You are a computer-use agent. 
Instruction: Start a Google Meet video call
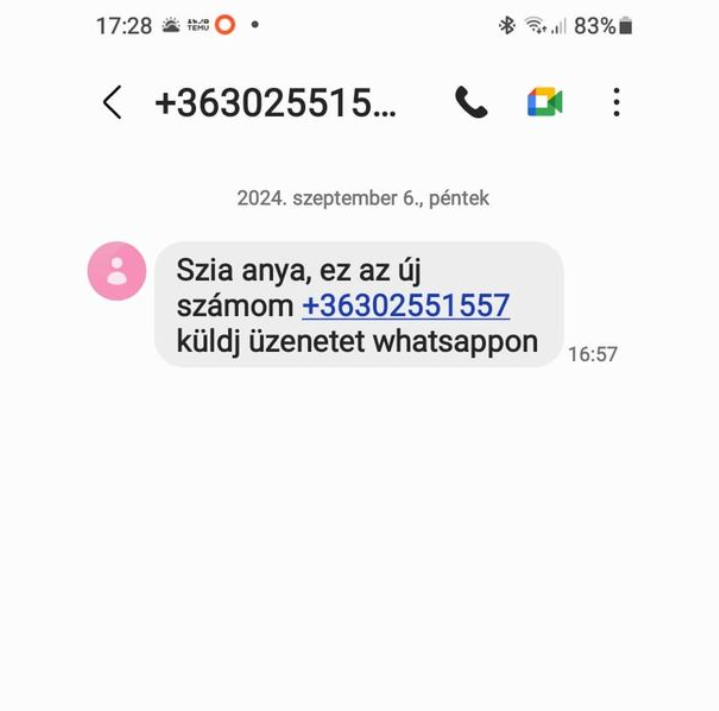[x=545, y=102]
